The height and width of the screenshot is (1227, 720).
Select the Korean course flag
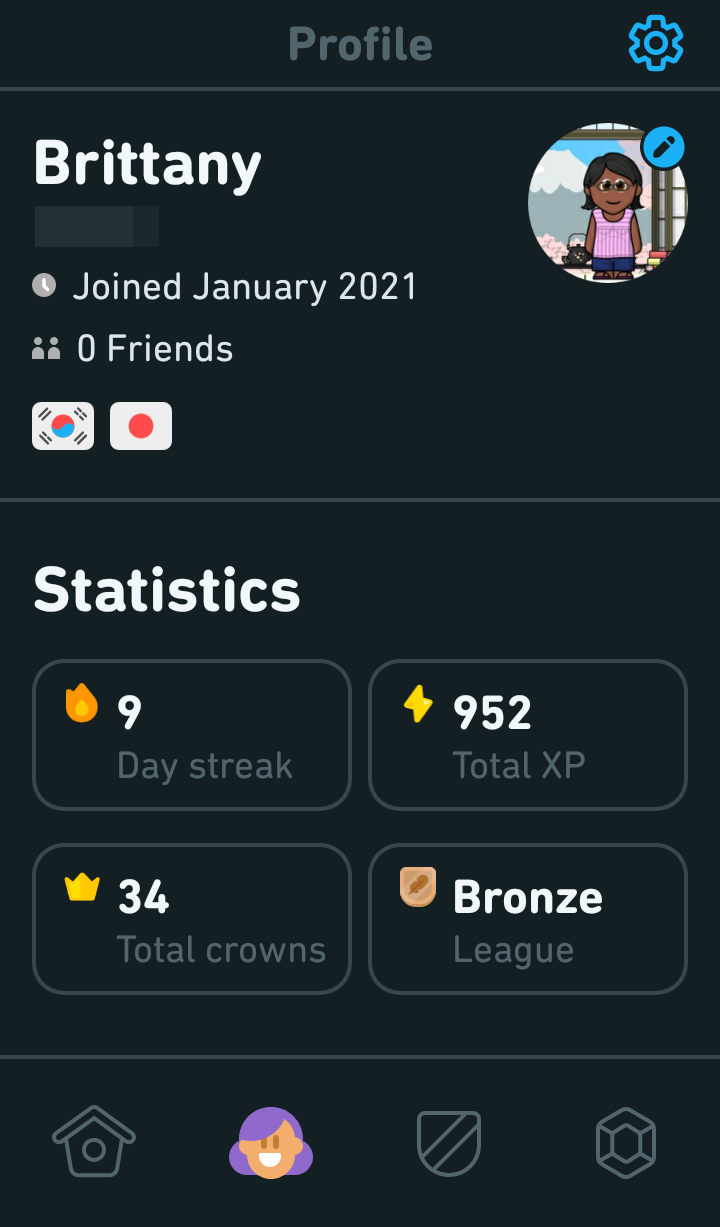coord(63,426)
